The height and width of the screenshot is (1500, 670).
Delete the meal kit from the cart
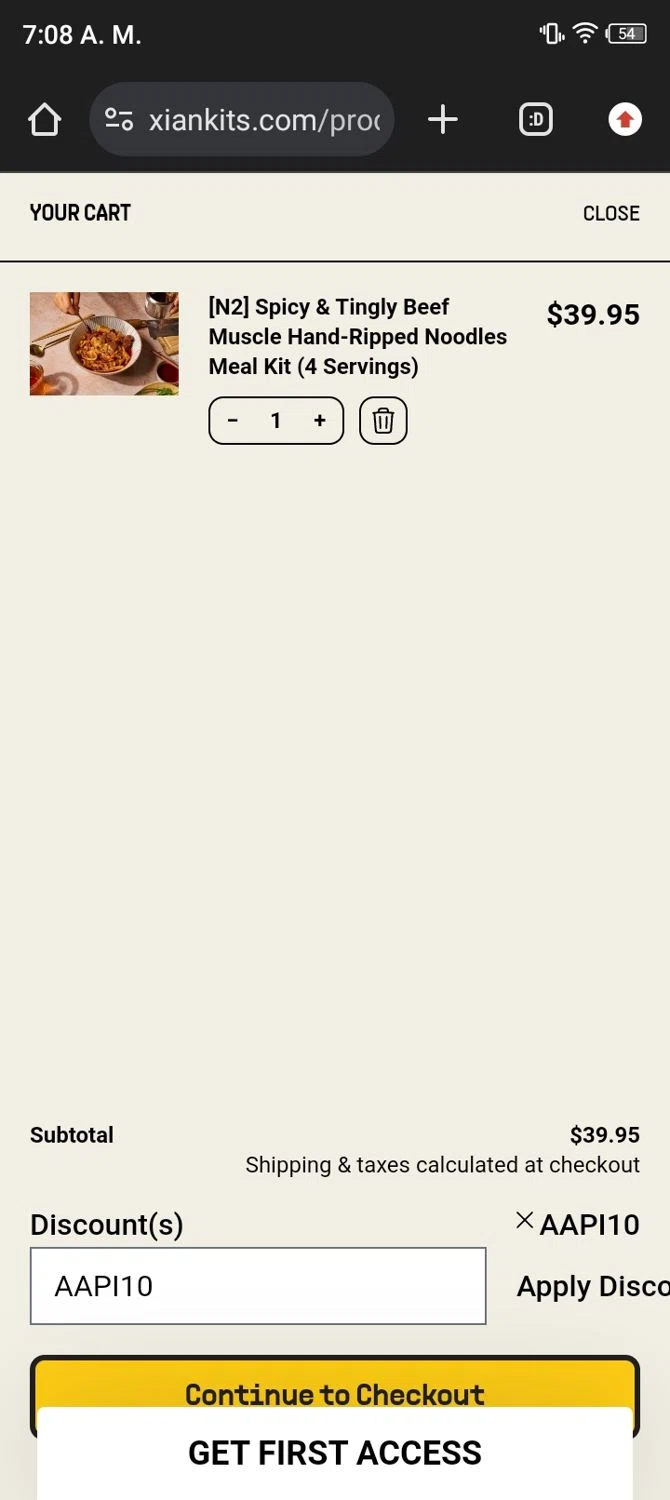click(383, 421)
